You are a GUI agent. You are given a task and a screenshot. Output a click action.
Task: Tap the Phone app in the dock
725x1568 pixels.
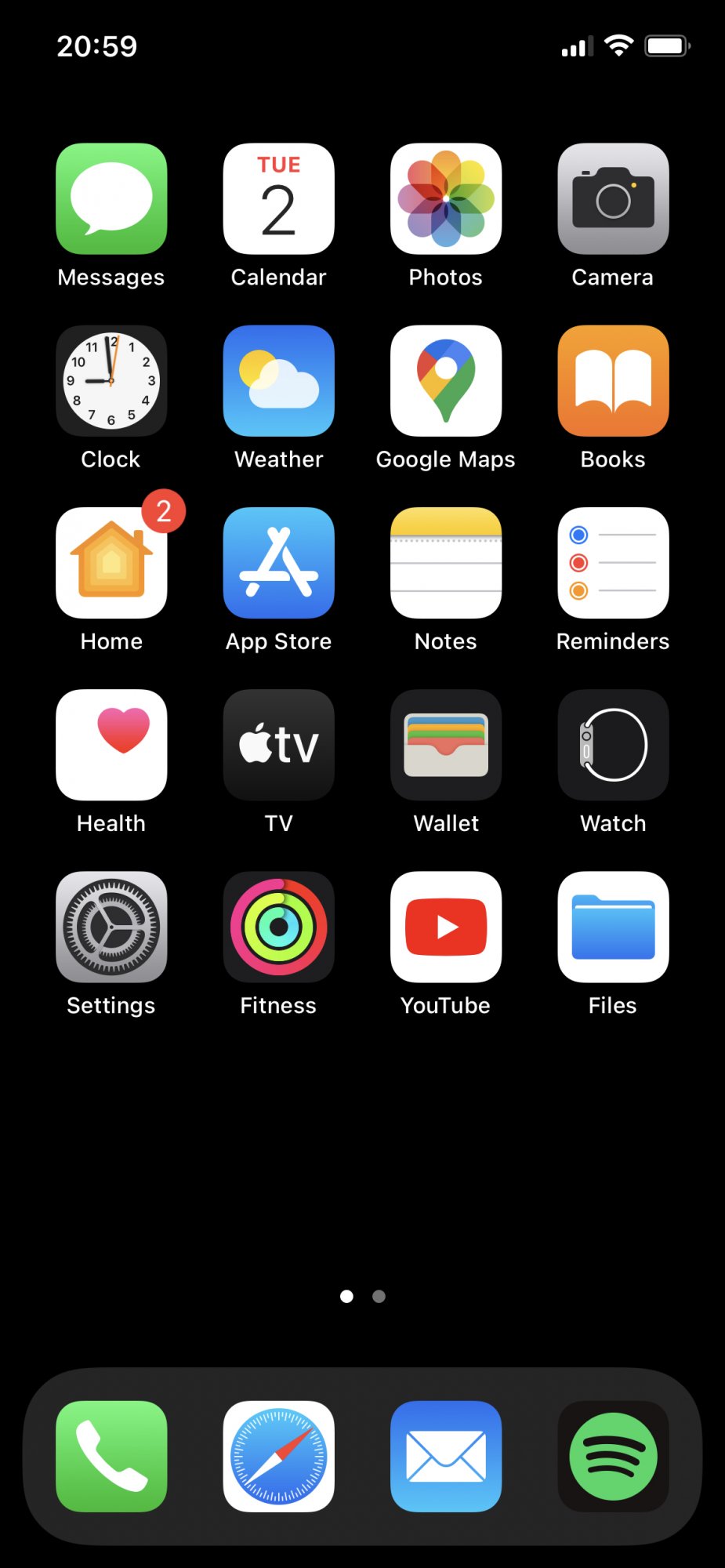[111, 1456]
